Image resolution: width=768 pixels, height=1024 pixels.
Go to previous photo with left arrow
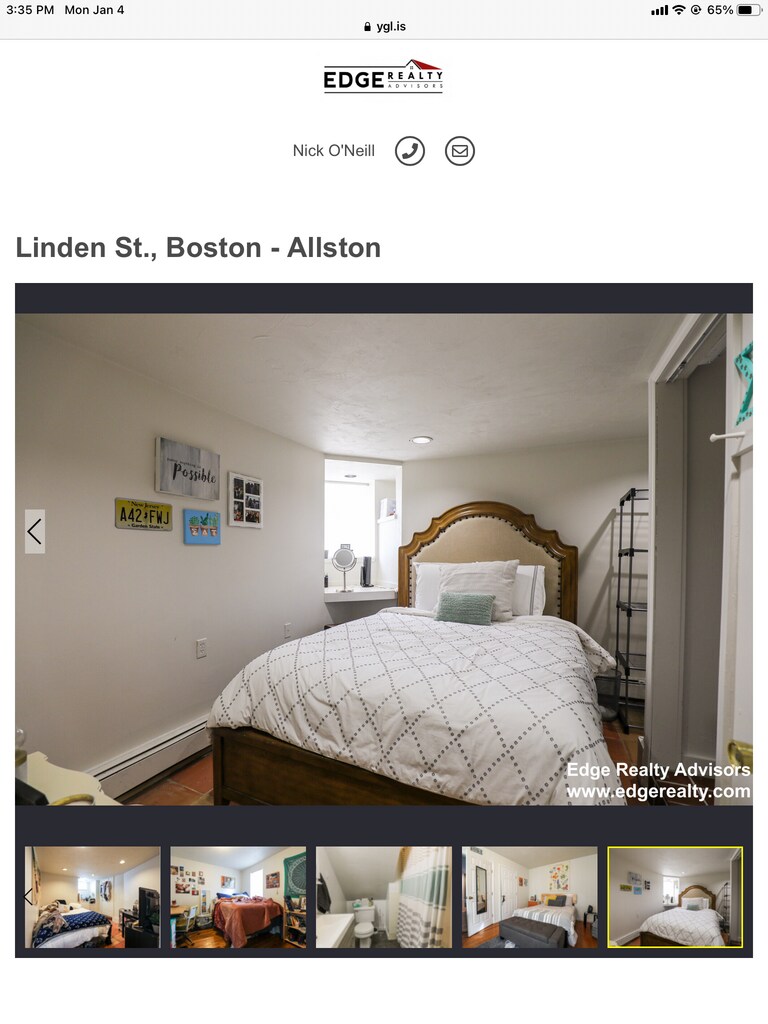click(x=35, y=531)
